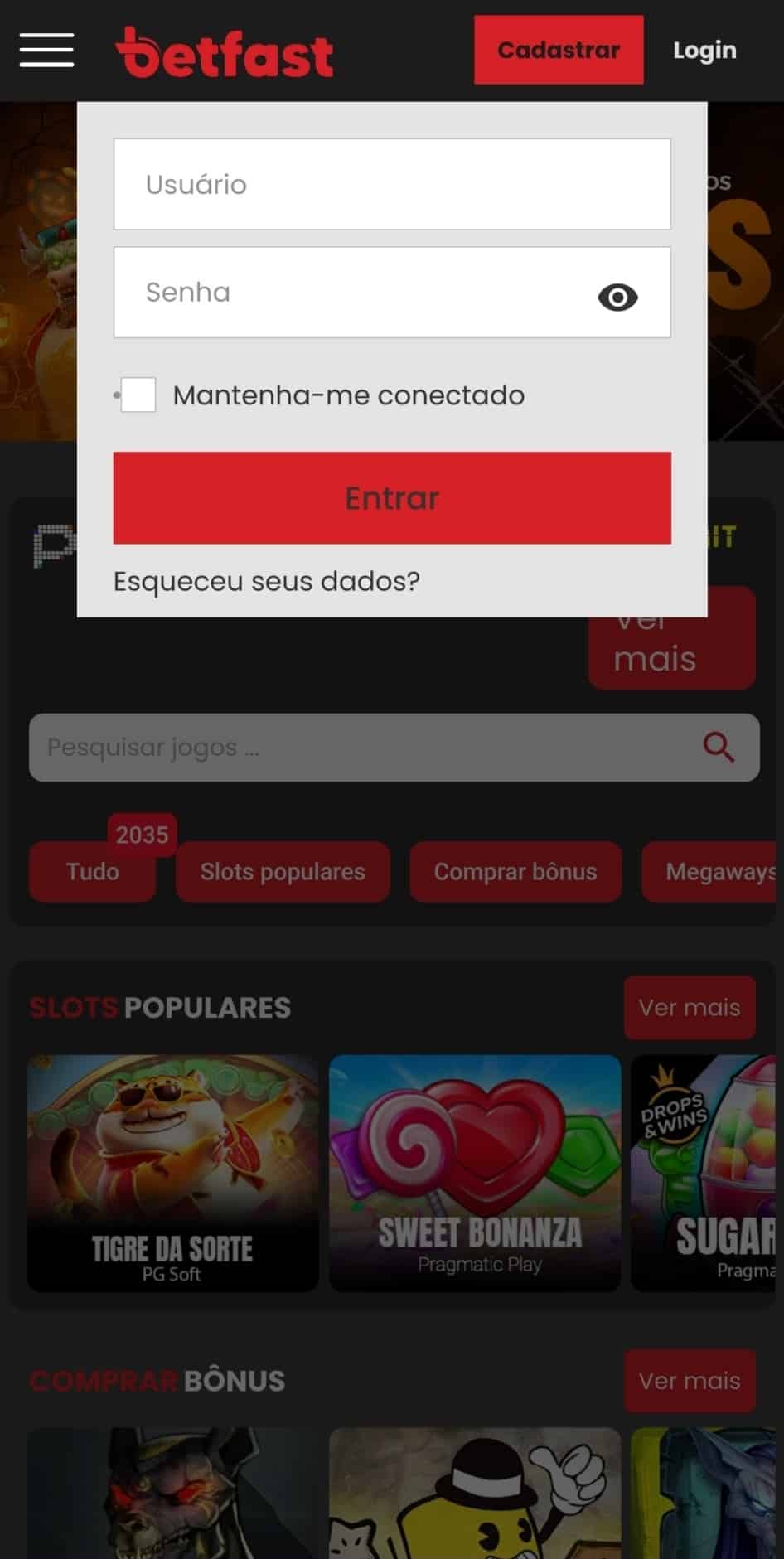
Task: Click Ver mais next to Slots Populares
Action: point(689,1007)
